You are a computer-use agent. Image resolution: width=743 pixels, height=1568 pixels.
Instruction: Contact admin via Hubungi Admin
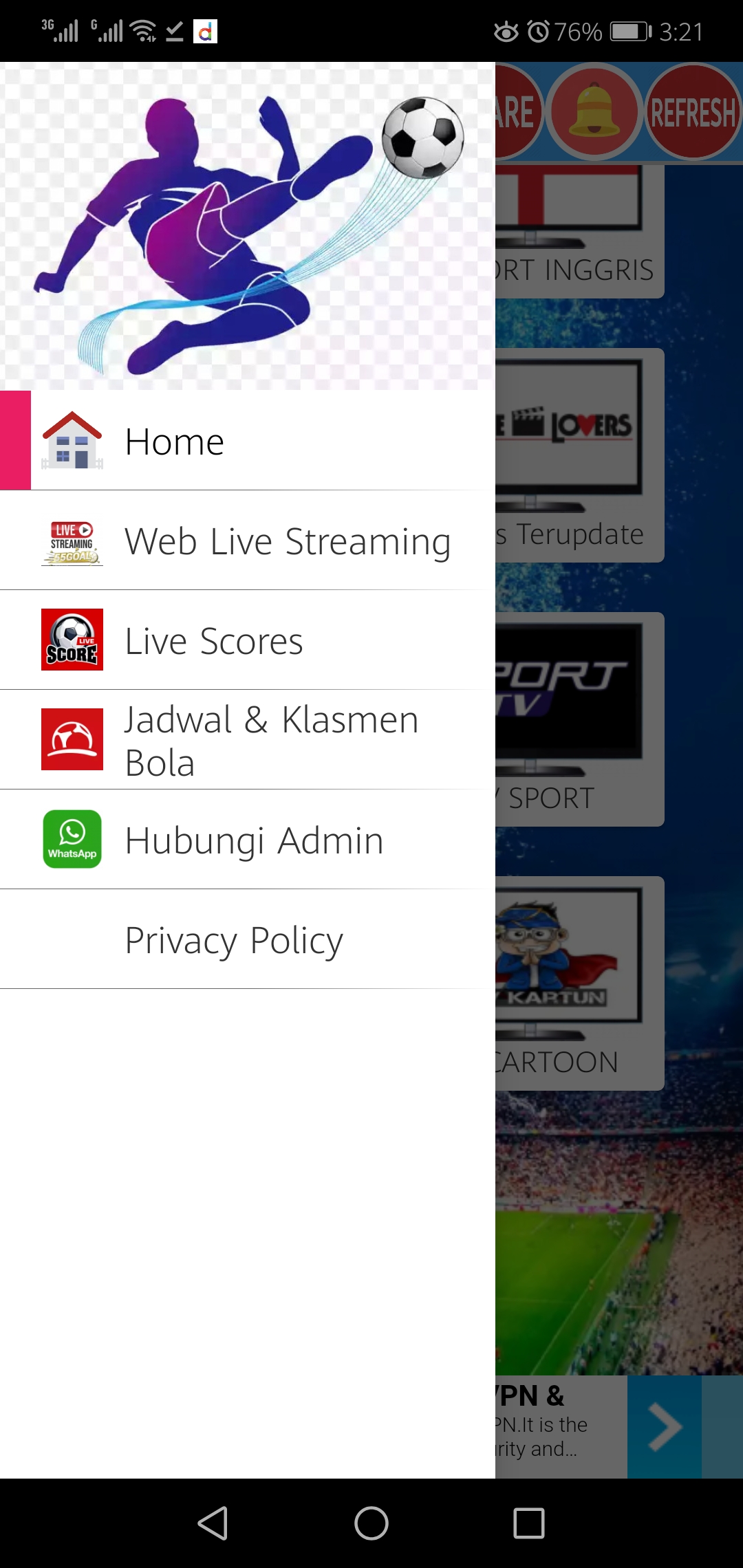248,840
